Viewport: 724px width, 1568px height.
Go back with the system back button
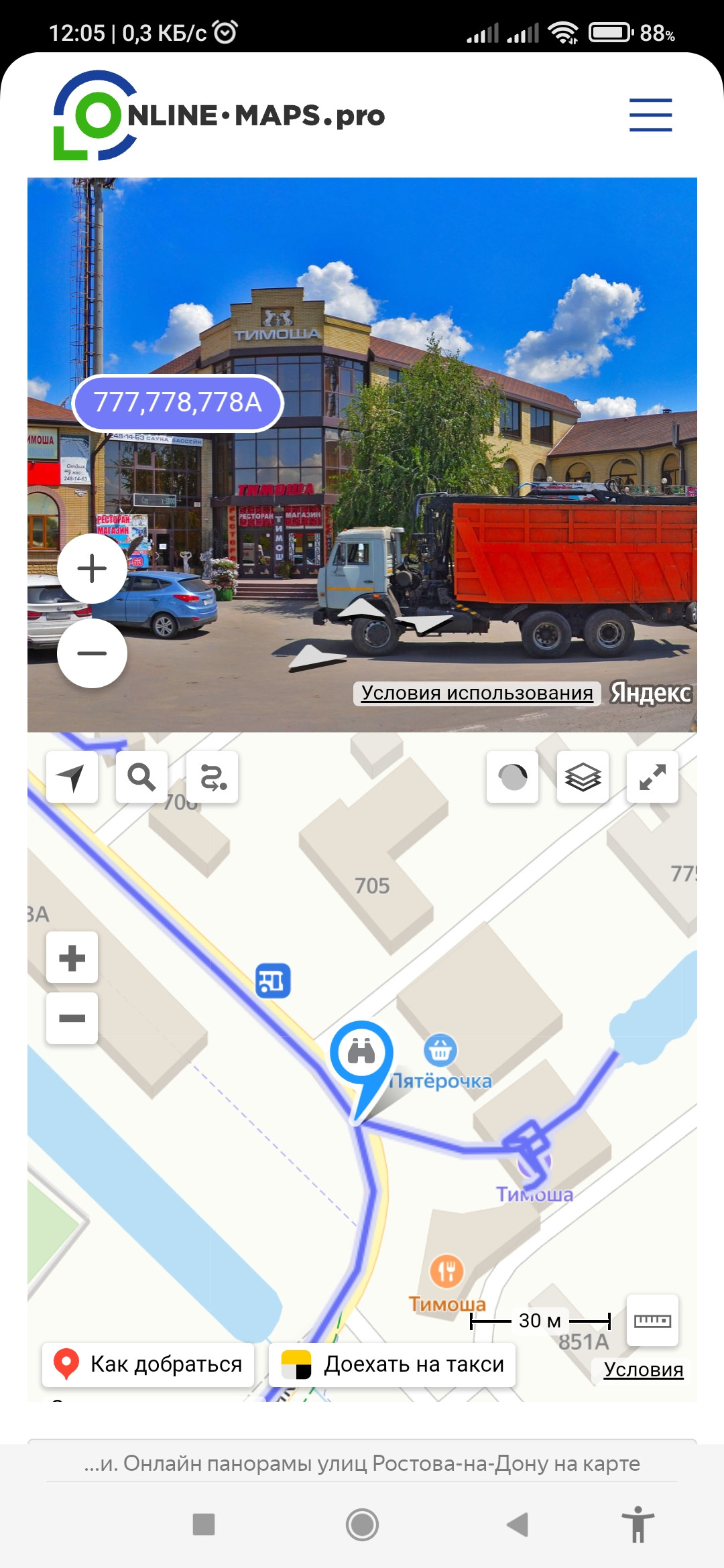tap(517, 1524)
